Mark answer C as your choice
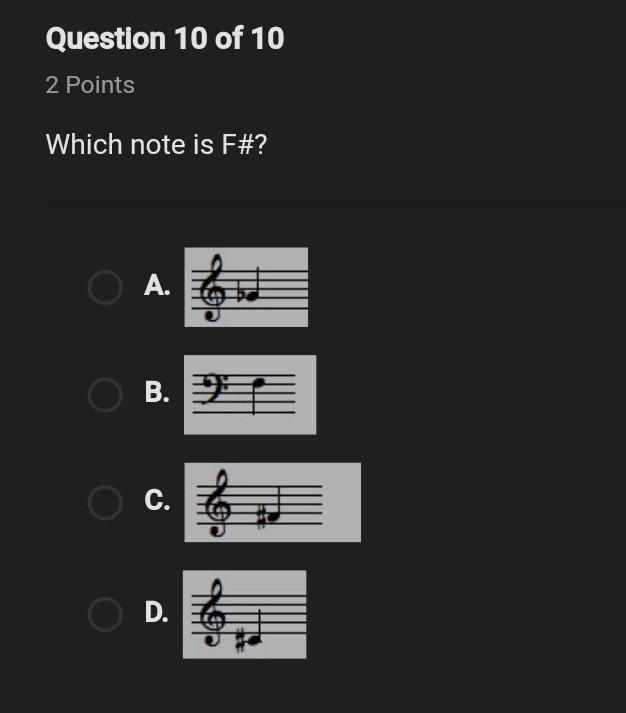The height and width of the screenshot is (713, 626). click(105, 502)
